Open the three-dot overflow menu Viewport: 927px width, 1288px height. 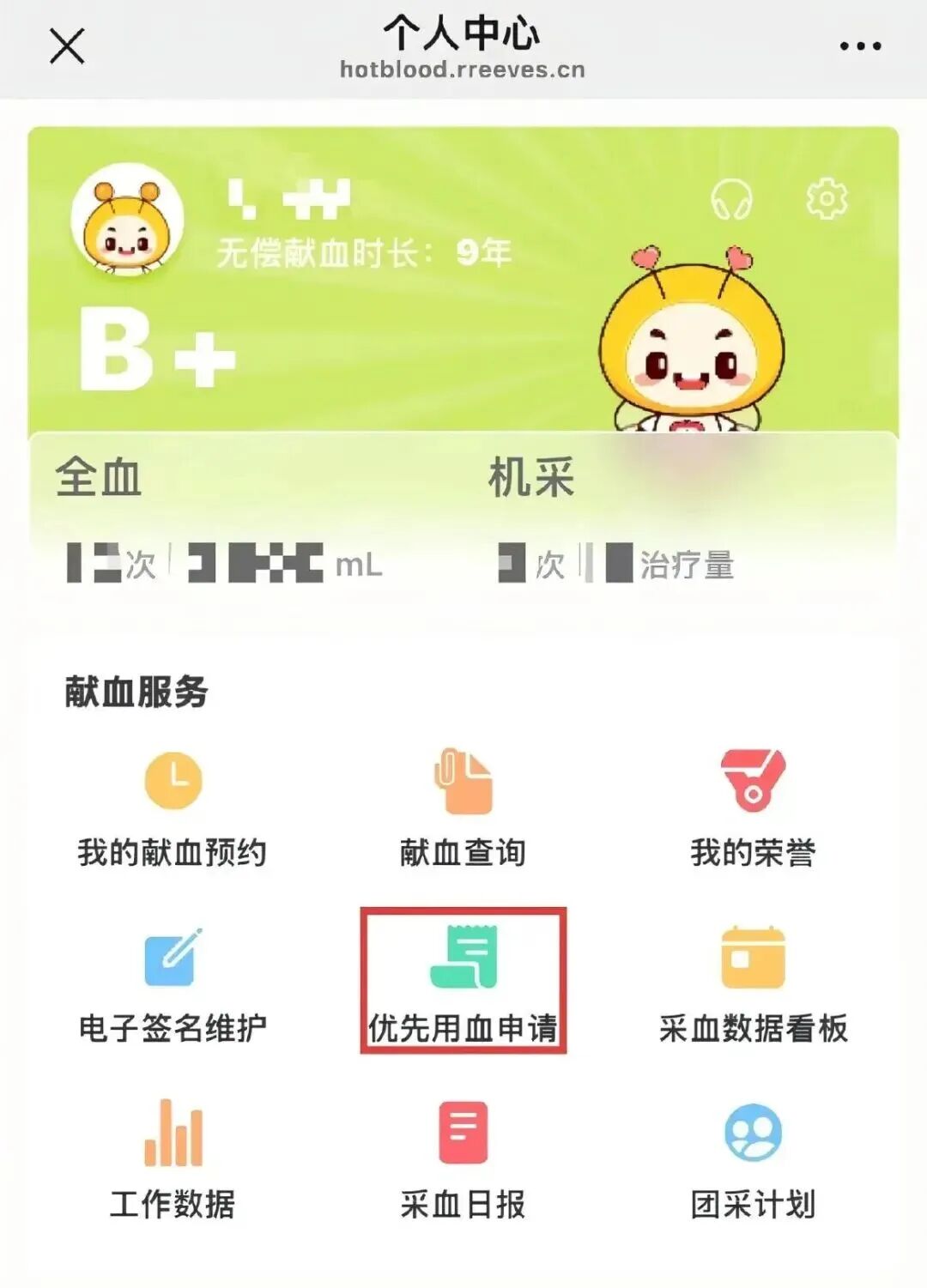pyautogui.click(x=860, y=46)
